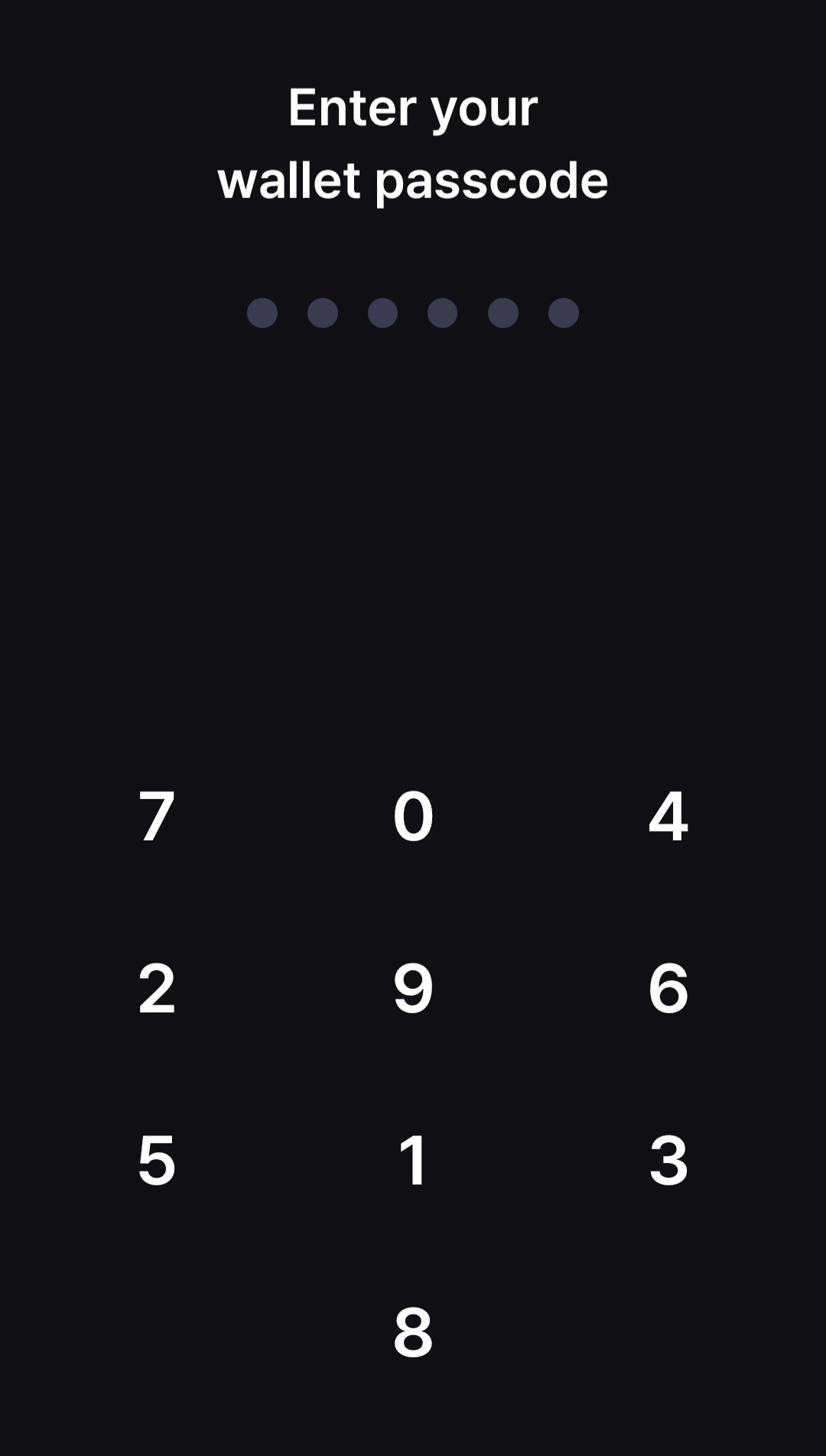Tap the 2 key
The image size is (826, 1456).
tap(157, 989)
